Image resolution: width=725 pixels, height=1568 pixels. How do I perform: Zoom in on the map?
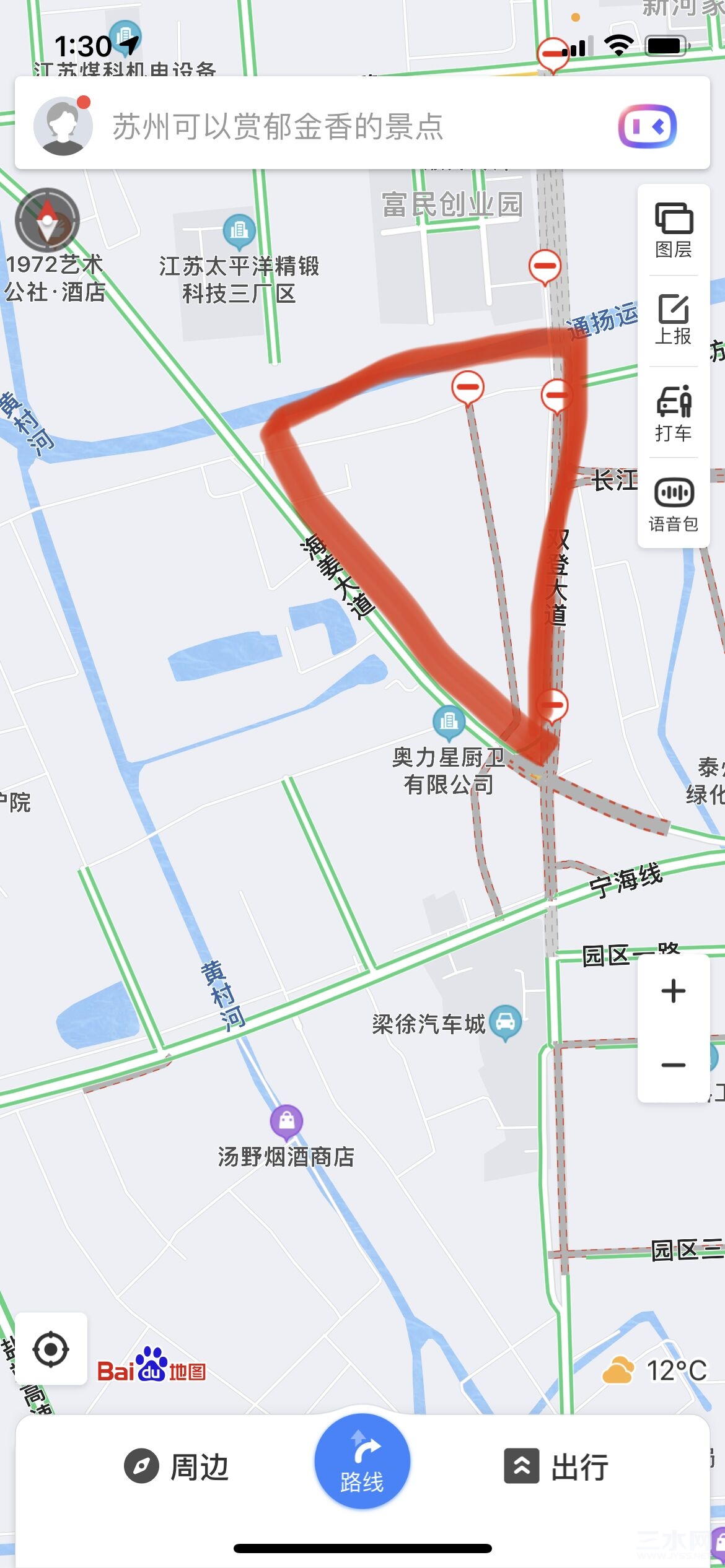[674, 991]
